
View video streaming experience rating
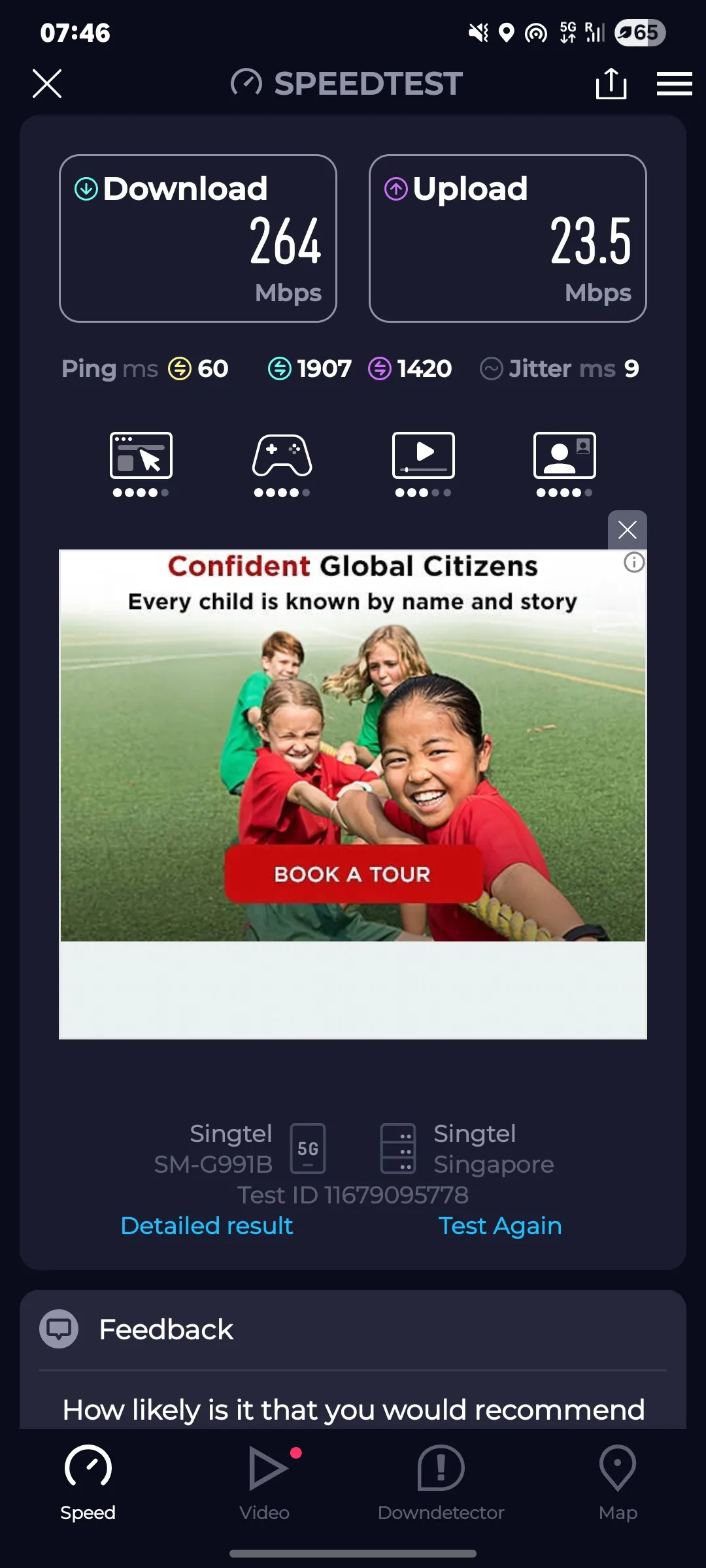(x=424, y=464)
